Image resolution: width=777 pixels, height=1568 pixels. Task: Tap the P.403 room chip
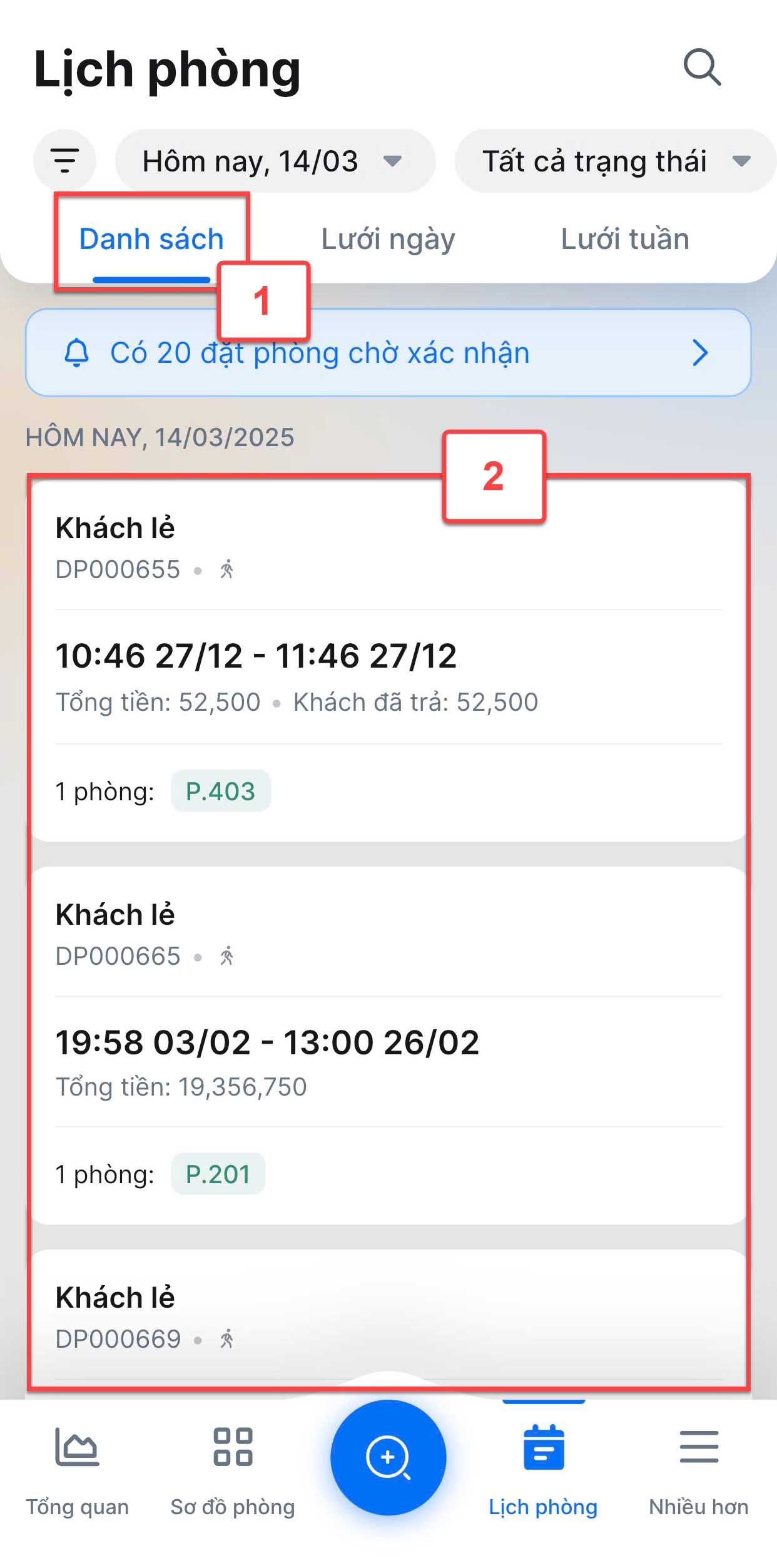(221, 791)
